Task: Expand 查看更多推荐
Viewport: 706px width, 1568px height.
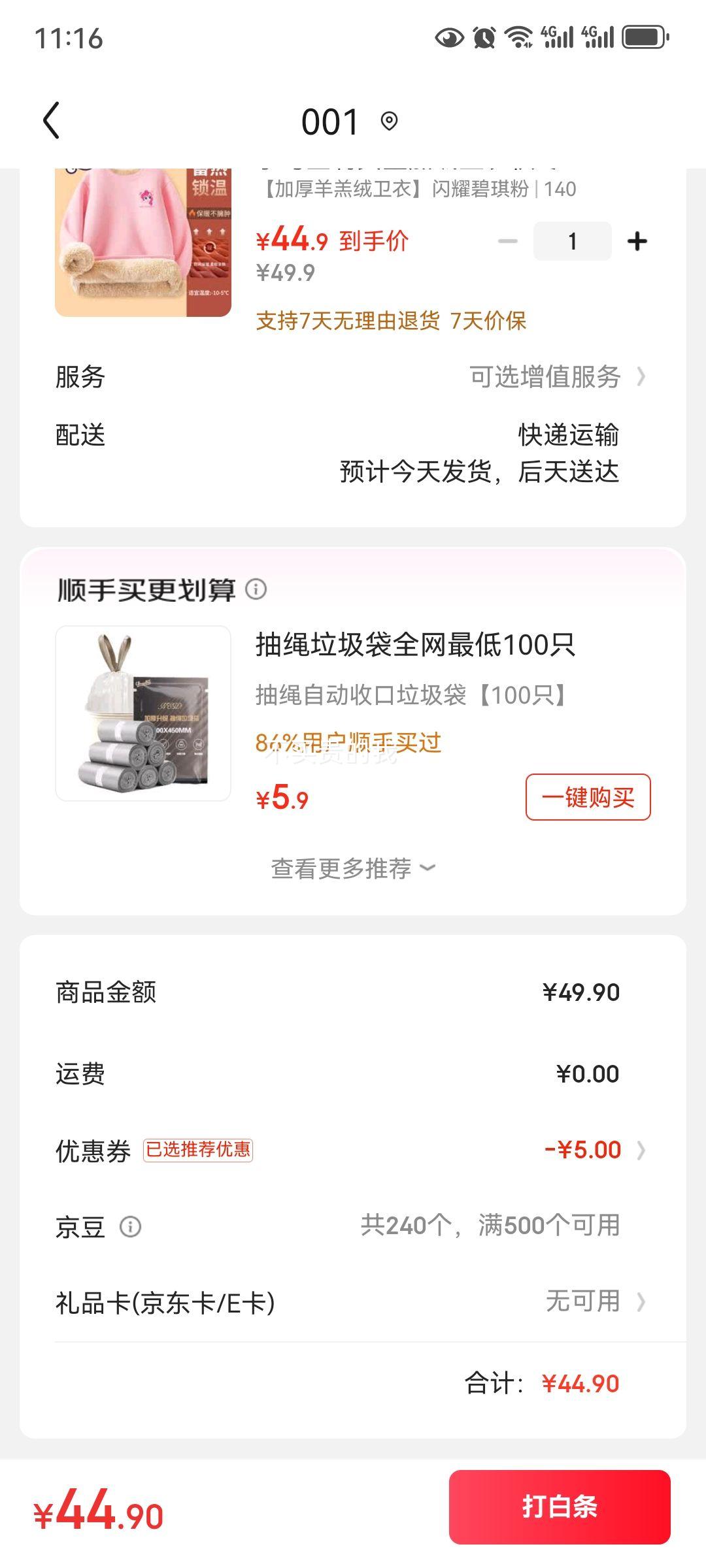Action: (353, 868)
